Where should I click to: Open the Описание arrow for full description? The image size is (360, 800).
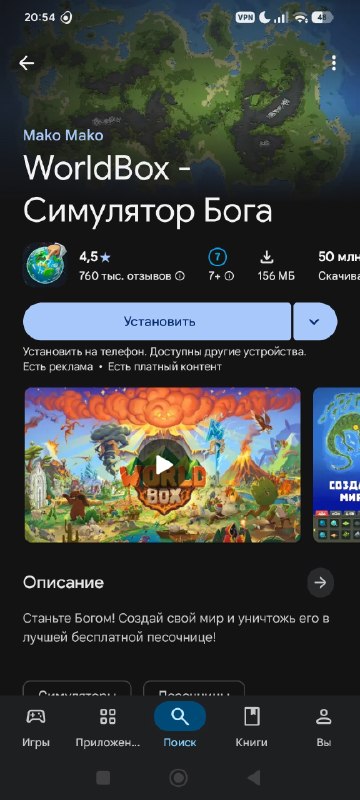click(320, 583)
